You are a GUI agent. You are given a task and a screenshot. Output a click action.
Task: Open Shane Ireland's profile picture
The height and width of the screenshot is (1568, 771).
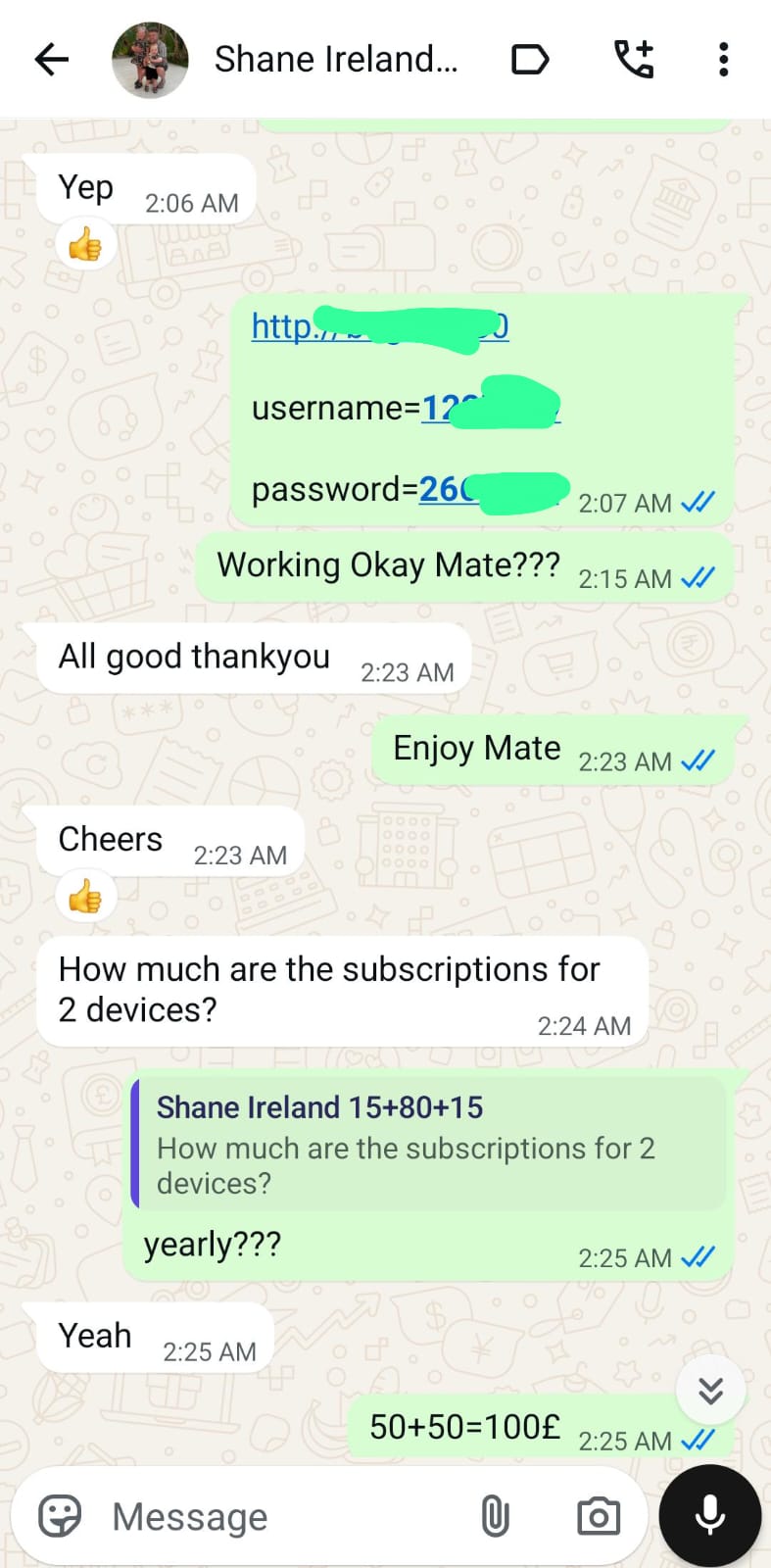pos(149,60)
